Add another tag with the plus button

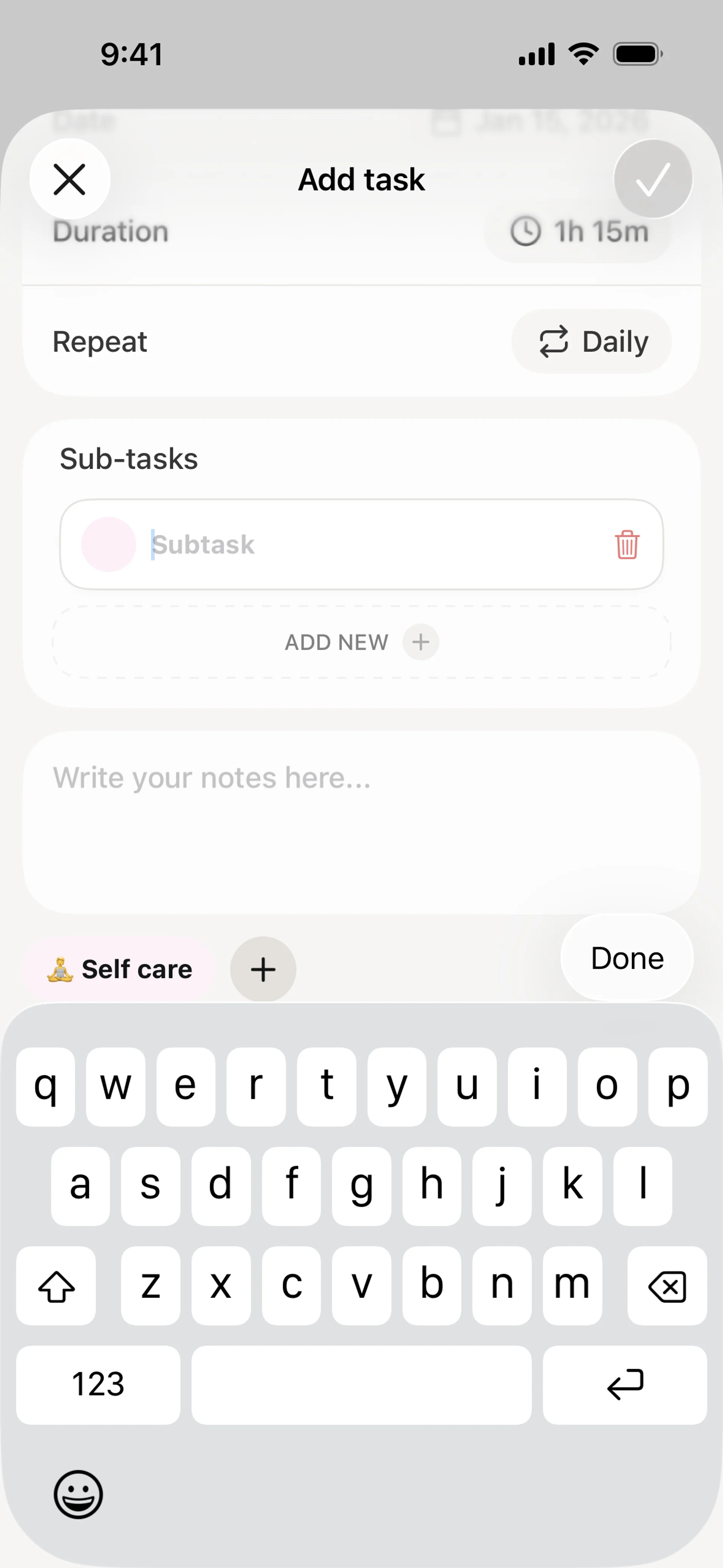(x=263, y=969)
